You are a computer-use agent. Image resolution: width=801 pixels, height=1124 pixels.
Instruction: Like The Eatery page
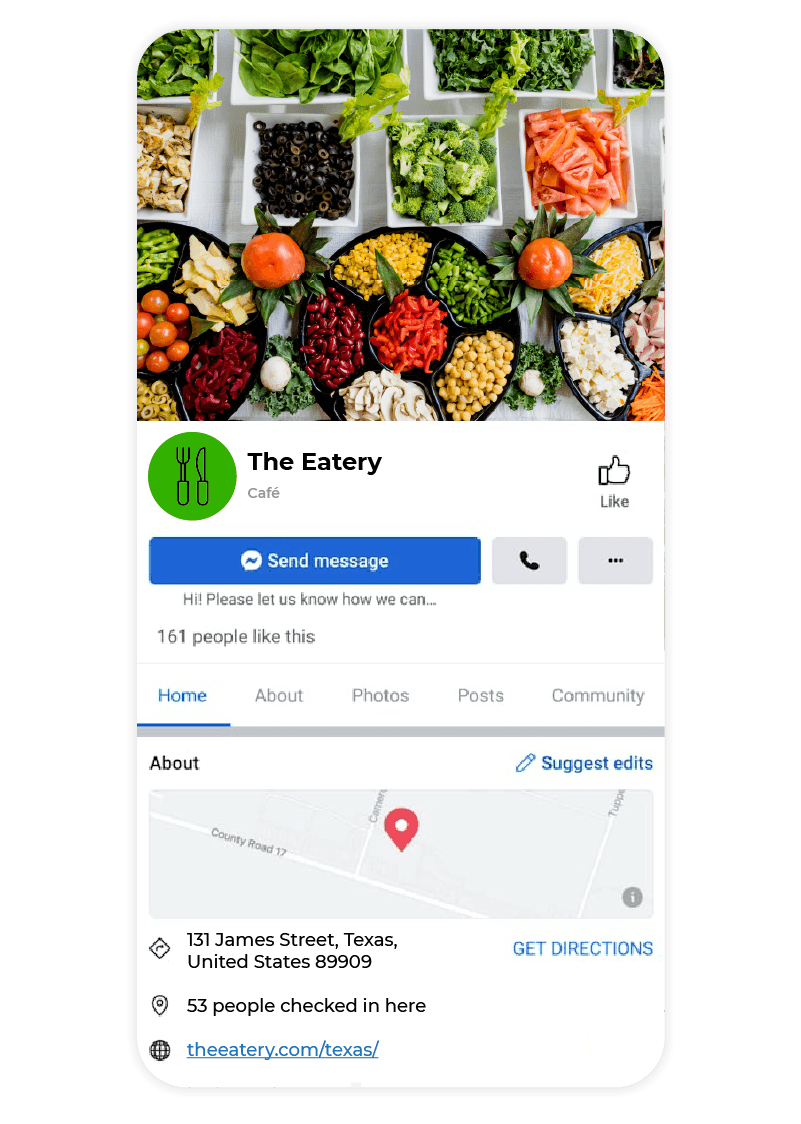tap(614, 481)
